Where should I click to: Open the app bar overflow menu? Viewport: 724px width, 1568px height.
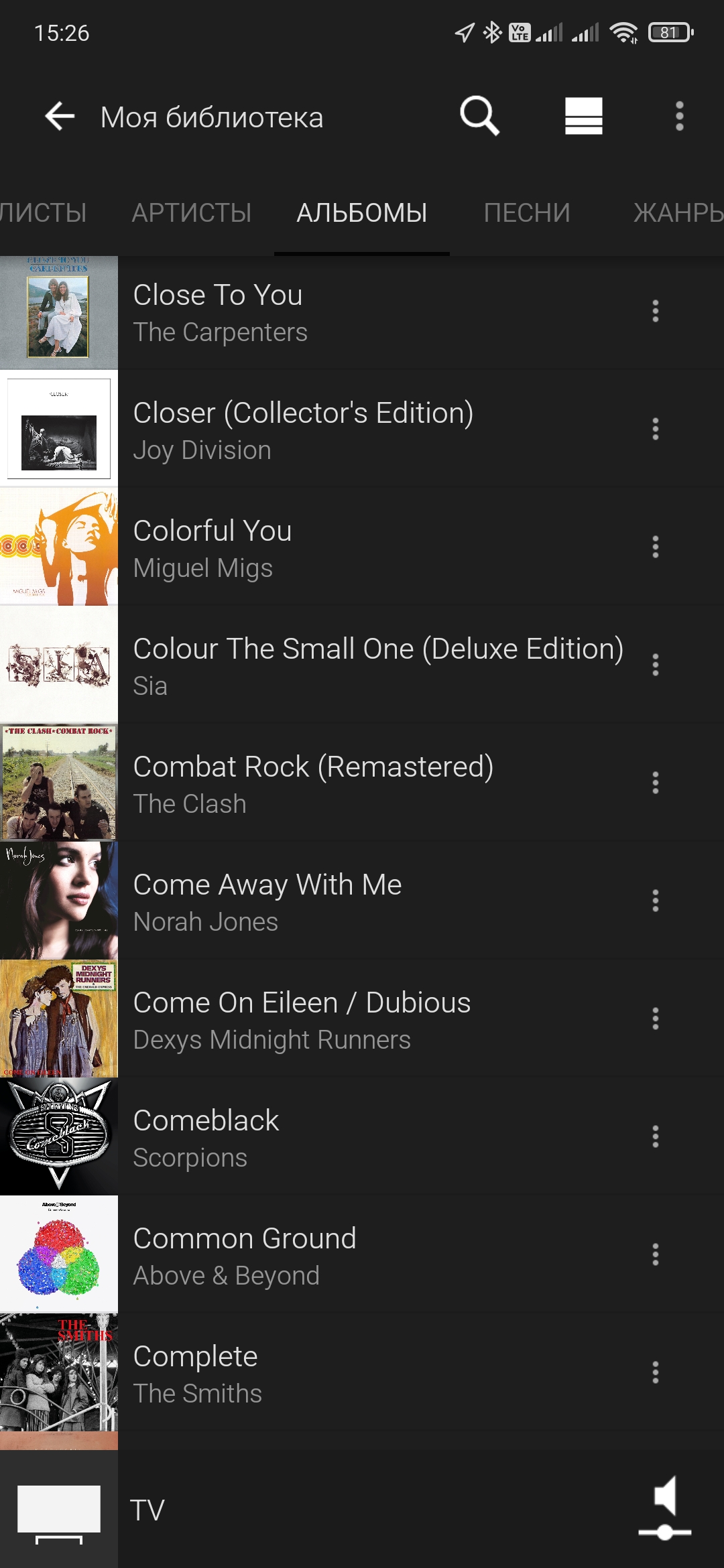[x=679, y=117]
